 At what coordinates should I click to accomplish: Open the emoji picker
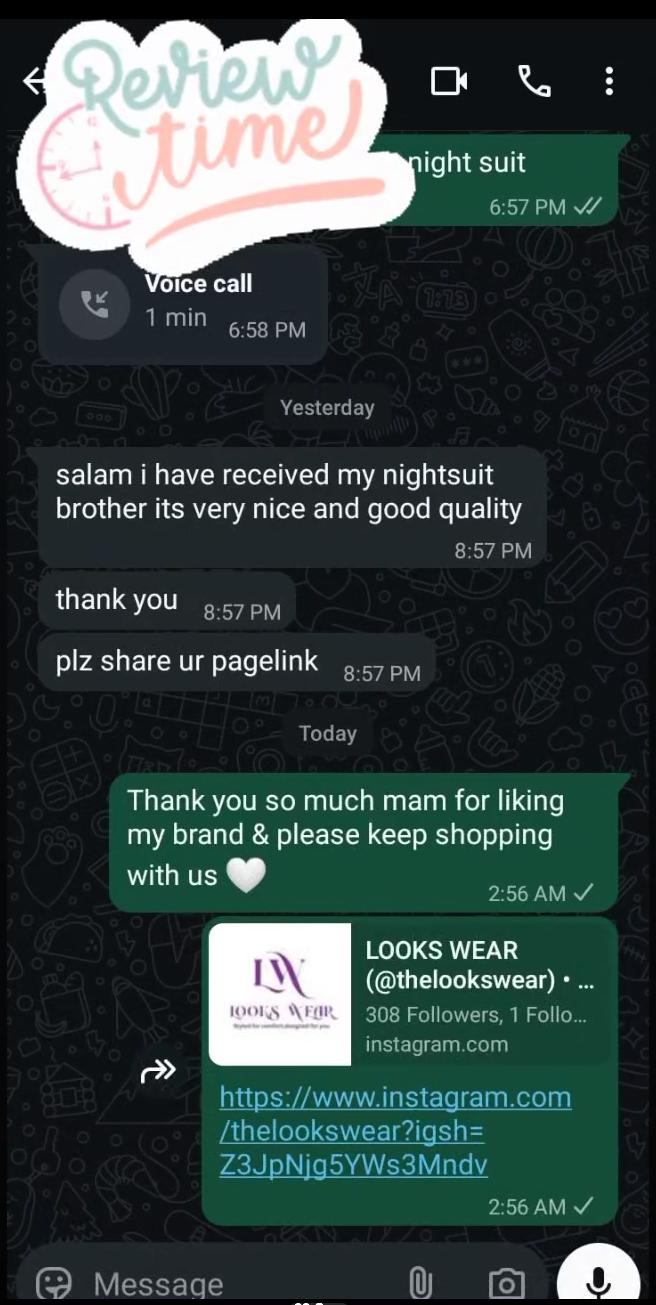click(53, 1283)
